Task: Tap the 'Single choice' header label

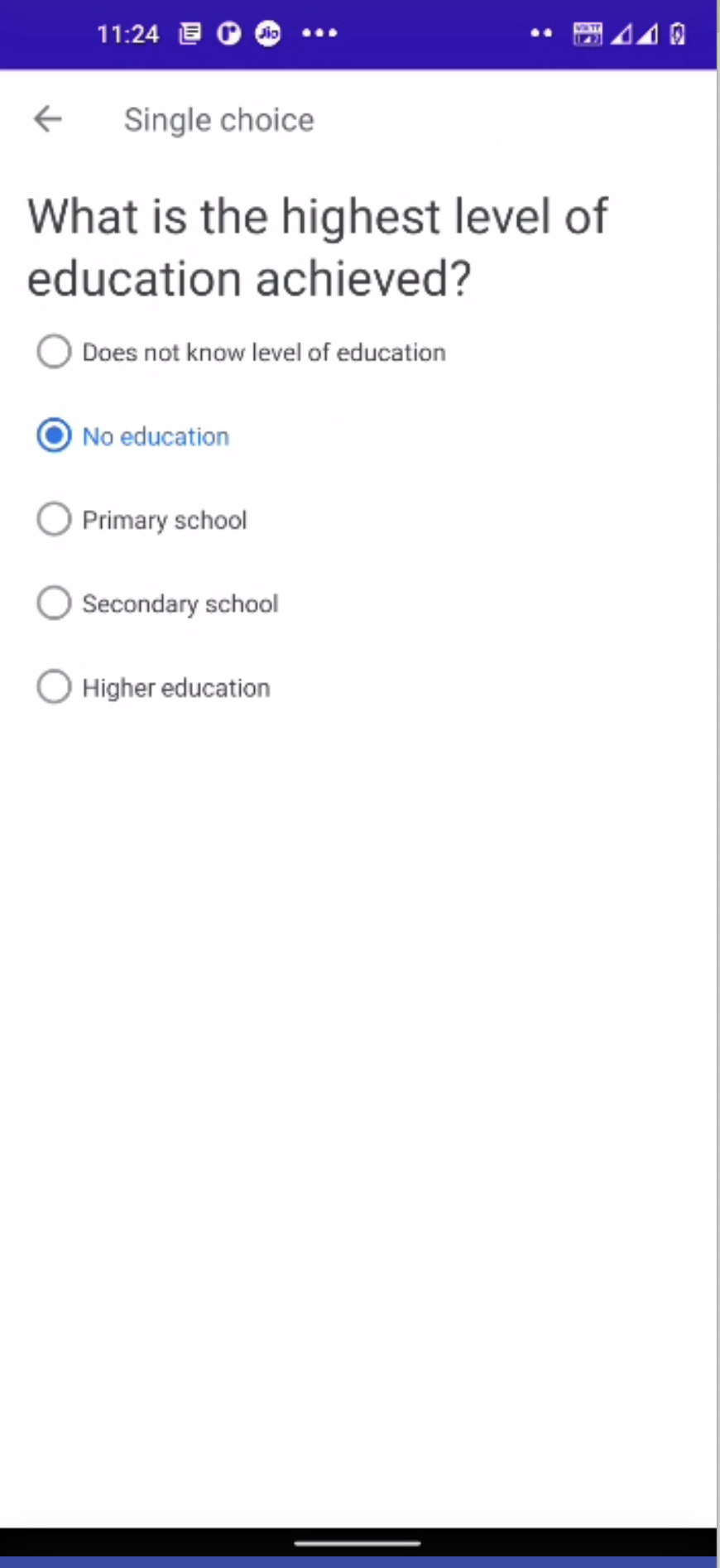Action: pos(218,119)
